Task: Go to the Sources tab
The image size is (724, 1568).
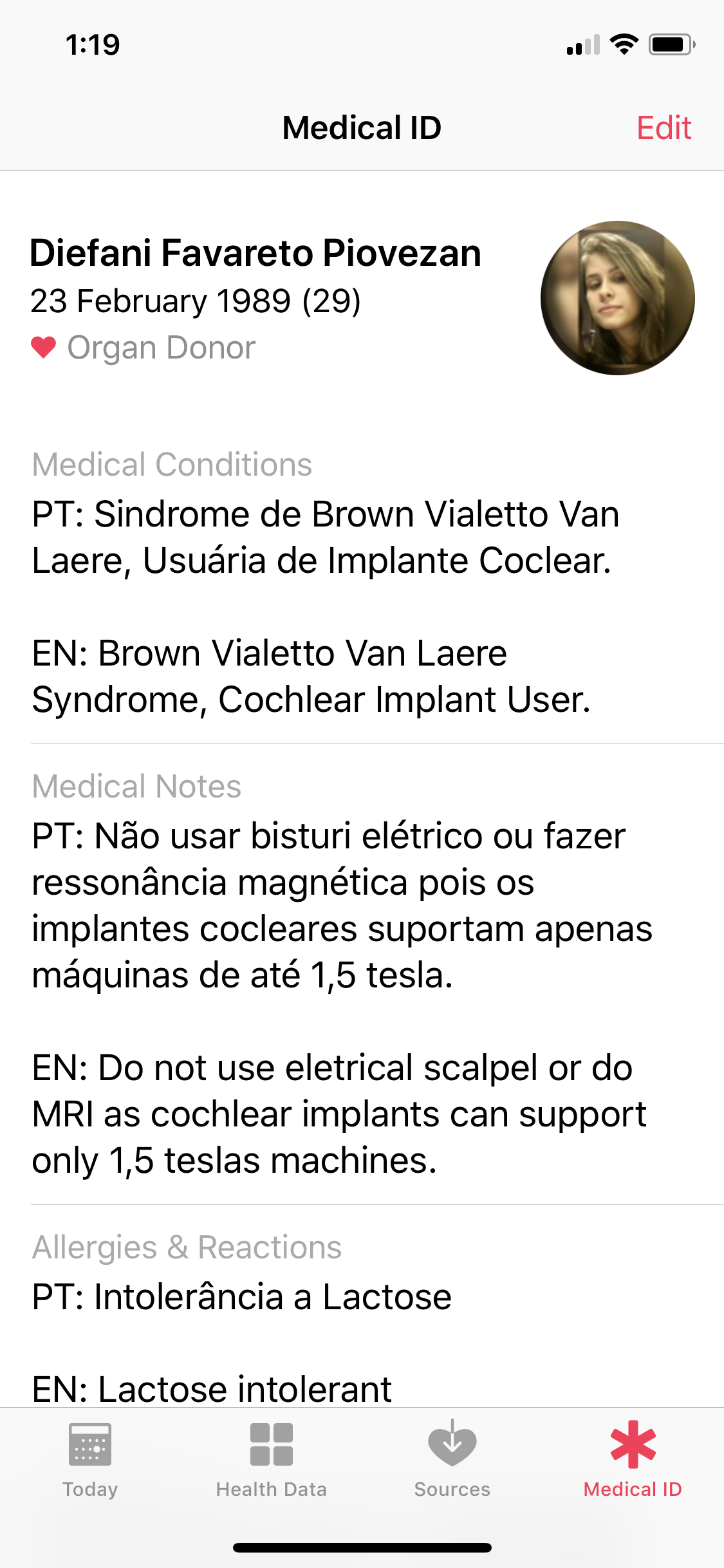Action: 452,1460
